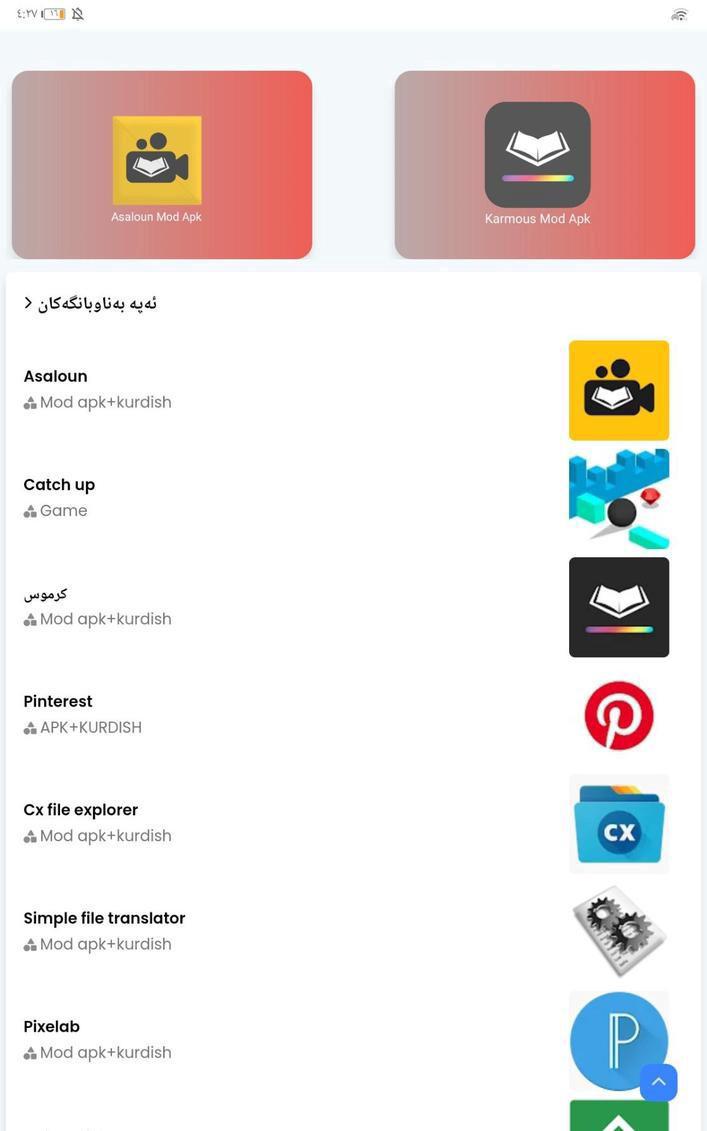Tap the blue scroll-to-top button
The width and height of the screenshot is (707, 1131).
[659, 1082]
